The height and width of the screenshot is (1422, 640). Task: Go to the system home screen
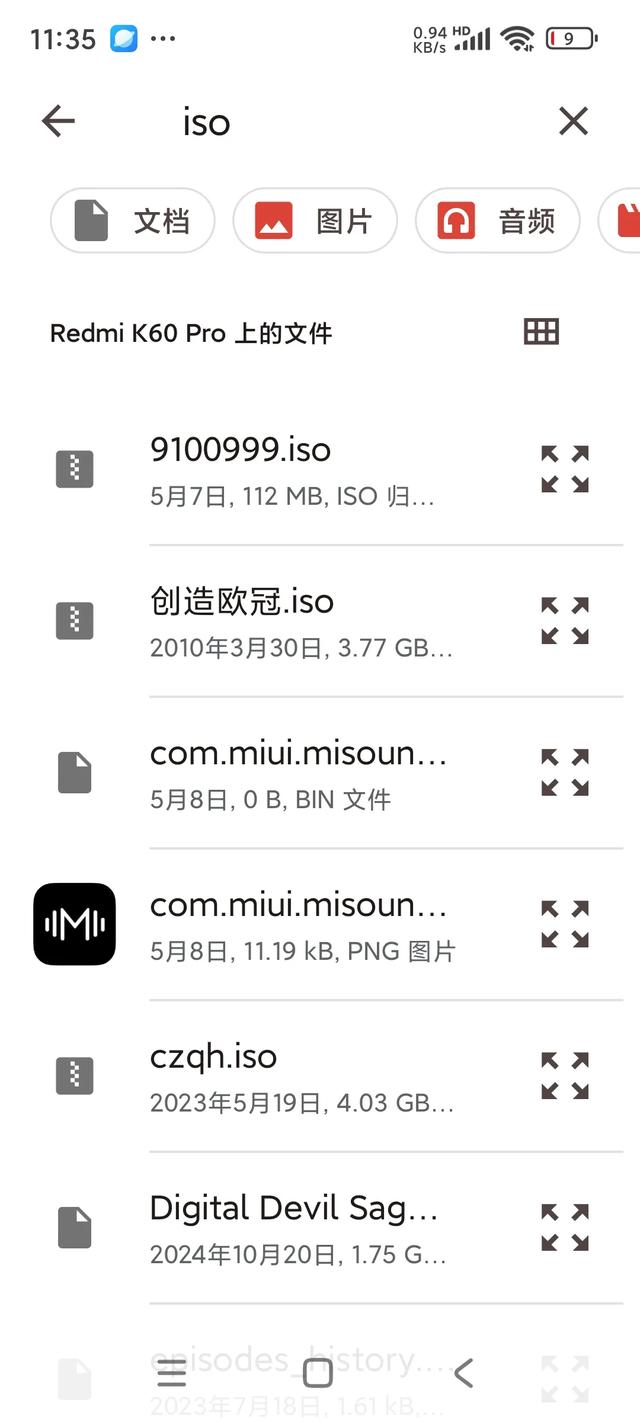[x=317, y=1374]
